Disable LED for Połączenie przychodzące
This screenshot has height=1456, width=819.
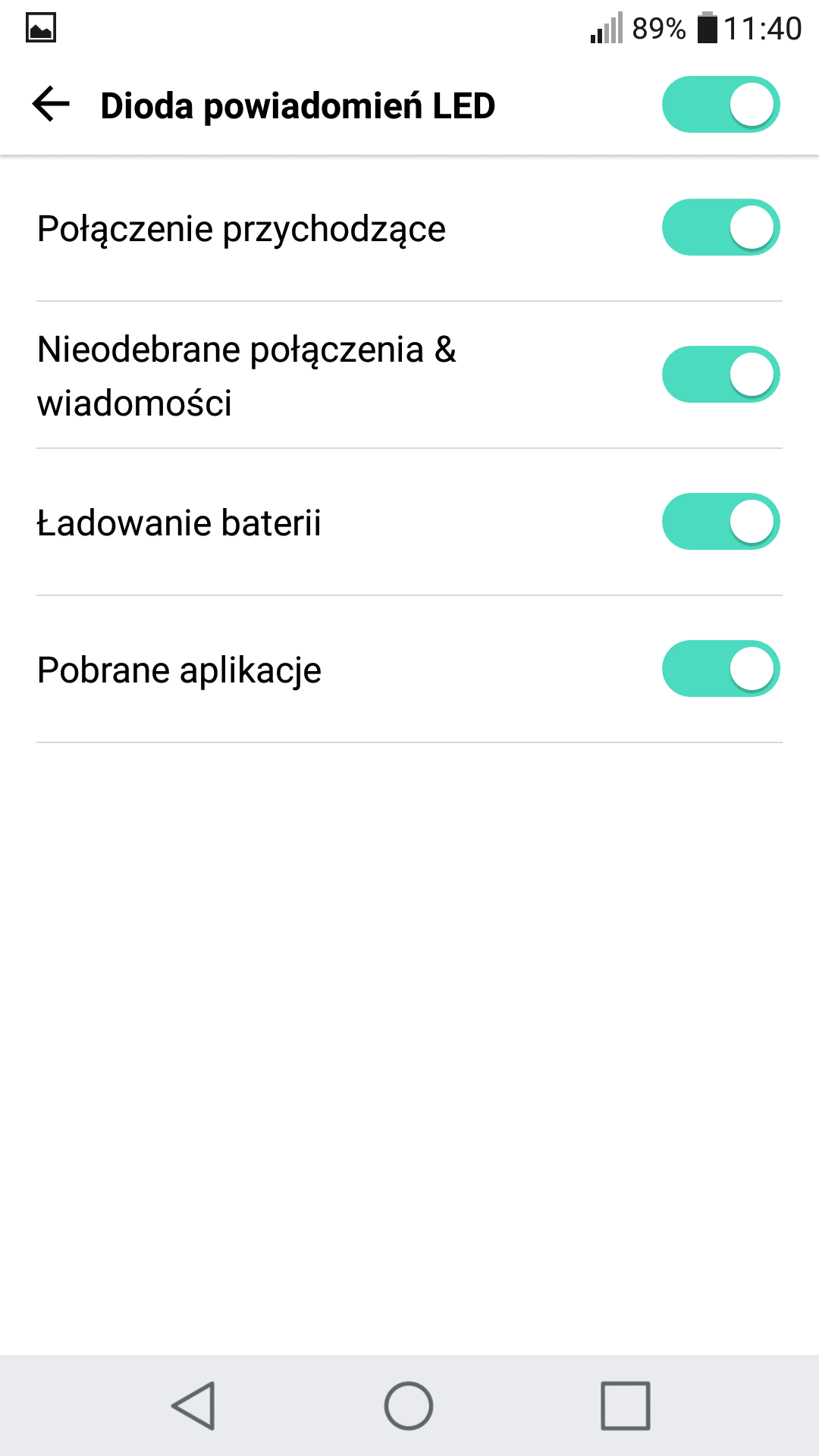[x=720, y=227]
